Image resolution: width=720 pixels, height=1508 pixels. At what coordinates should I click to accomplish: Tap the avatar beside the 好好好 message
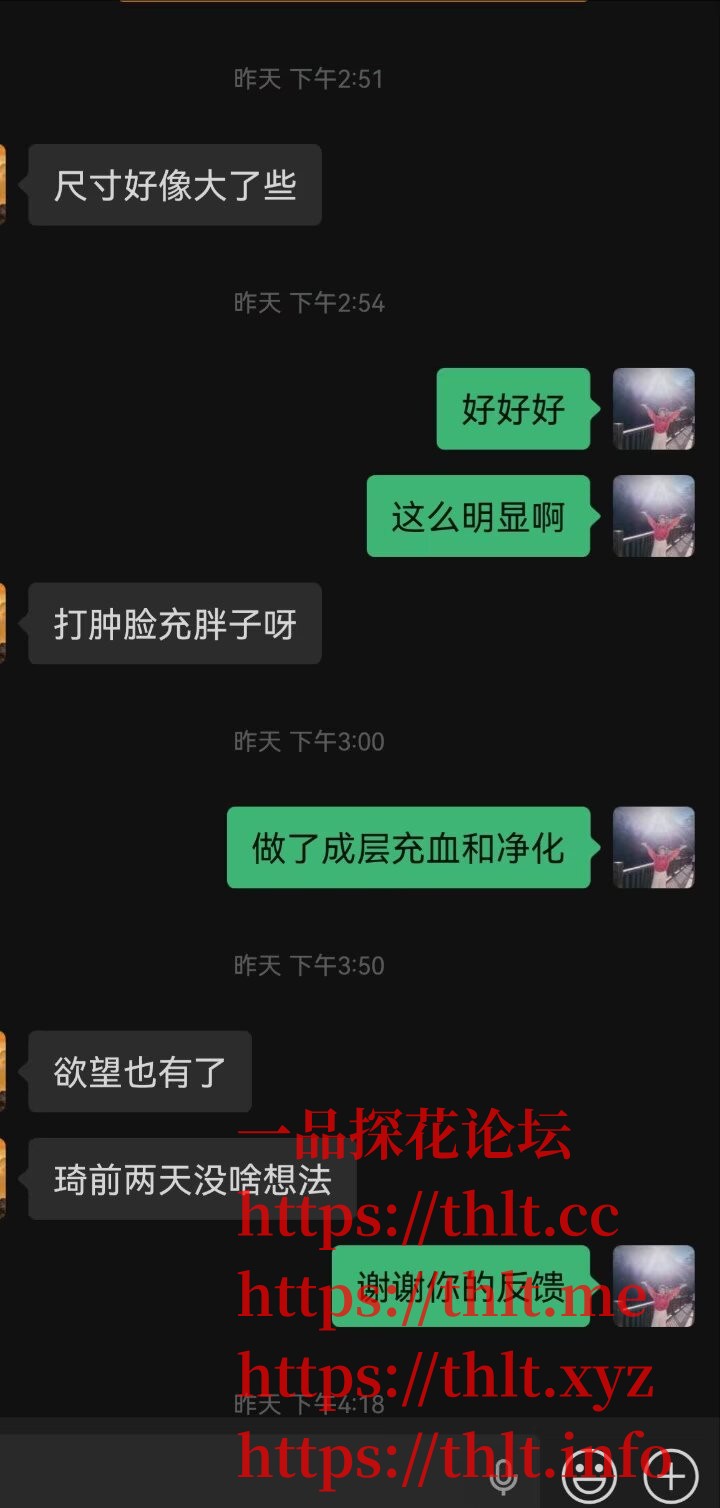click(x=653, y=409)
